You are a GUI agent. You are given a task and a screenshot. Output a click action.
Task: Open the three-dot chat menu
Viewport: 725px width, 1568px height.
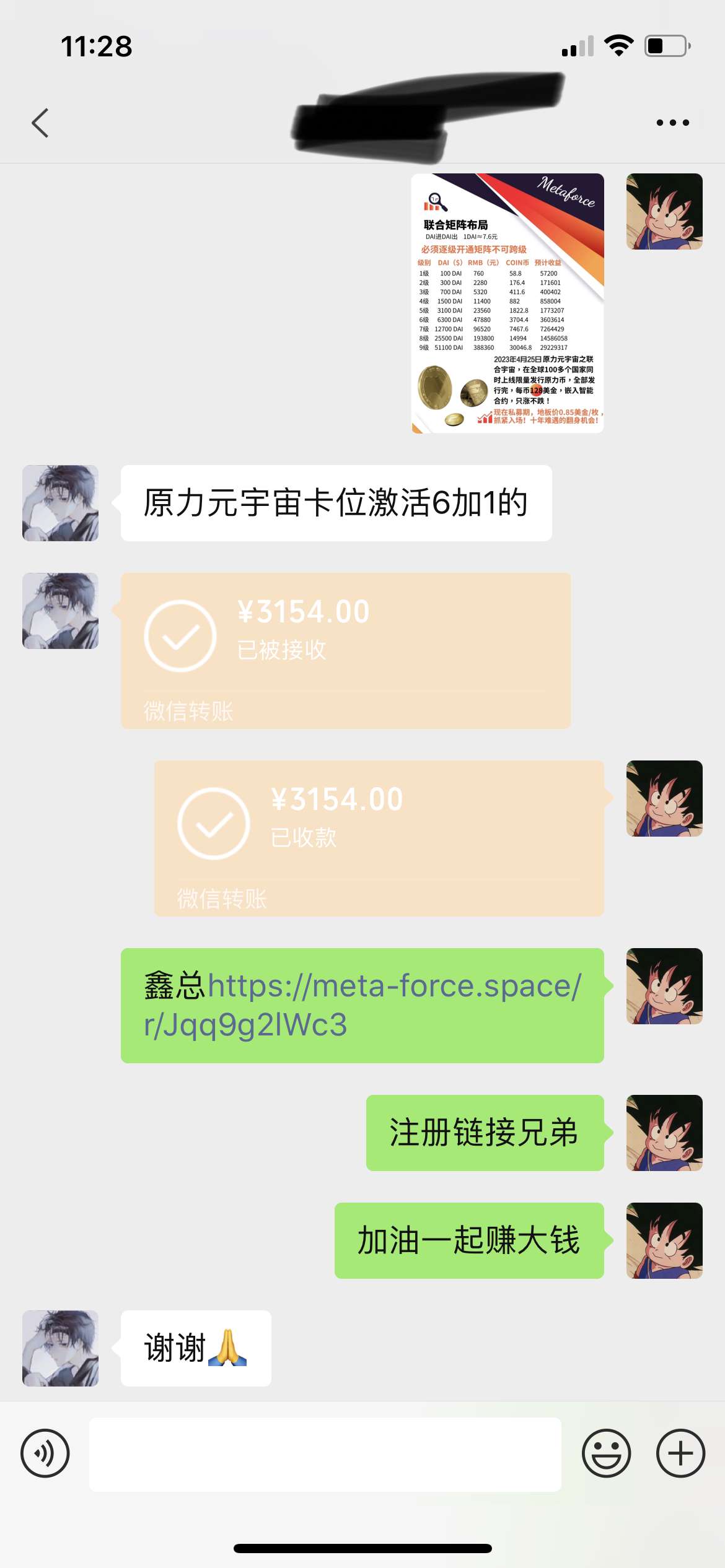tap(672, 123)
